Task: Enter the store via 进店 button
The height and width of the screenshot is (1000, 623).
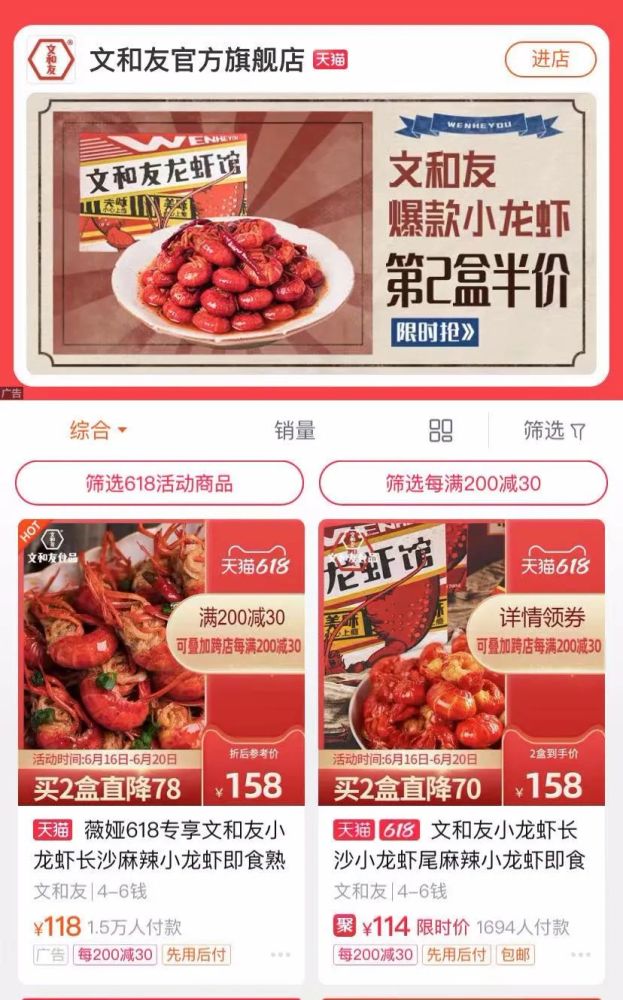Action: tap(550, 59)
